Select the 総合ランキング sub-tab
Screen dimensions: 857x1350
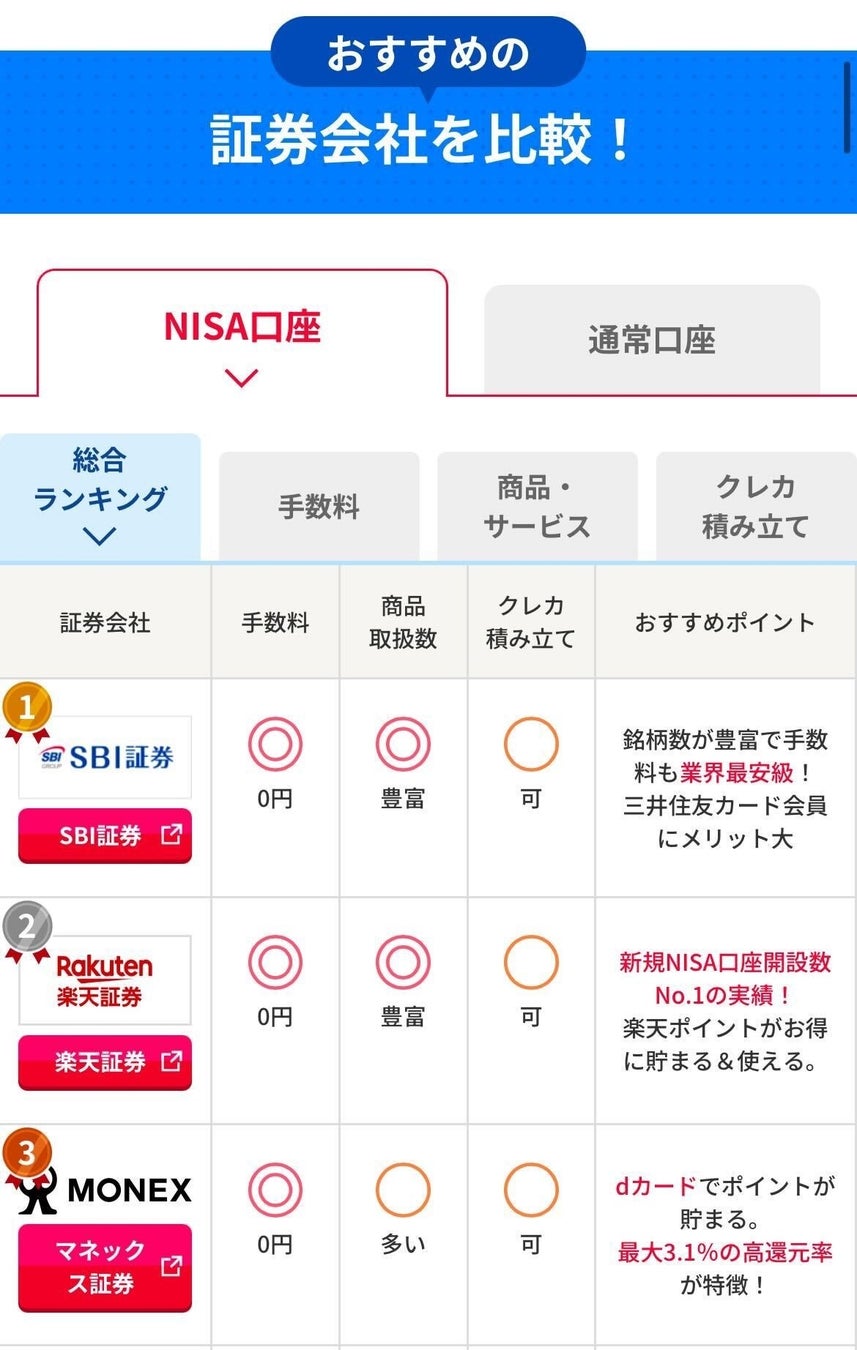pyautogui.click(x=100, y=497)
